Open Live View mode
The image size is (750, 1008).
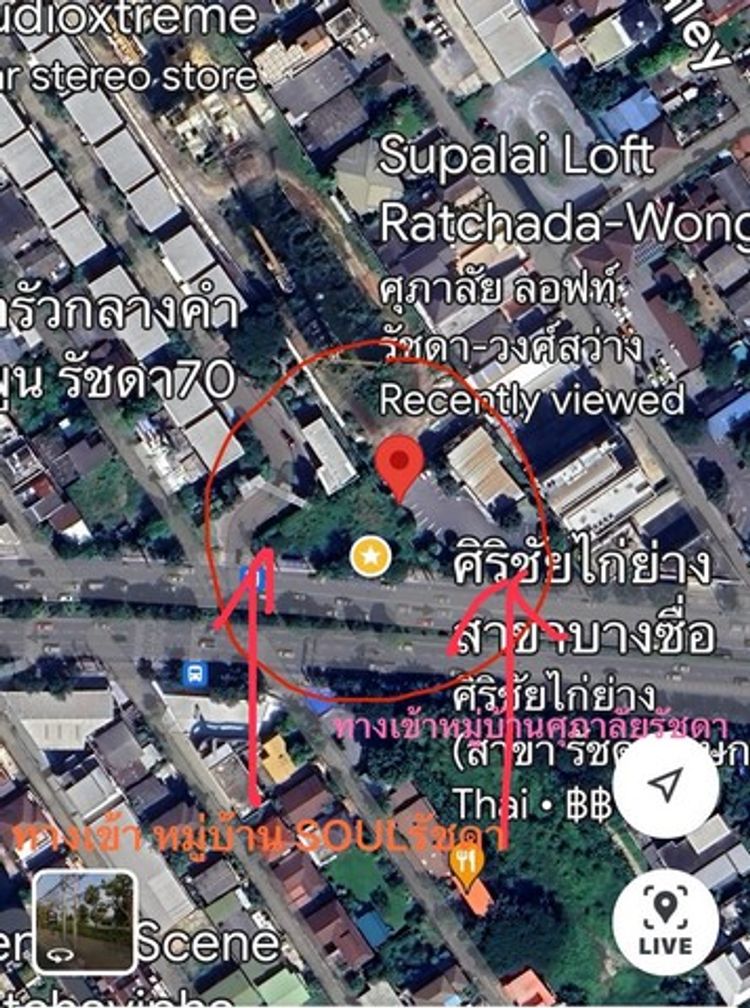click(666, 921)
